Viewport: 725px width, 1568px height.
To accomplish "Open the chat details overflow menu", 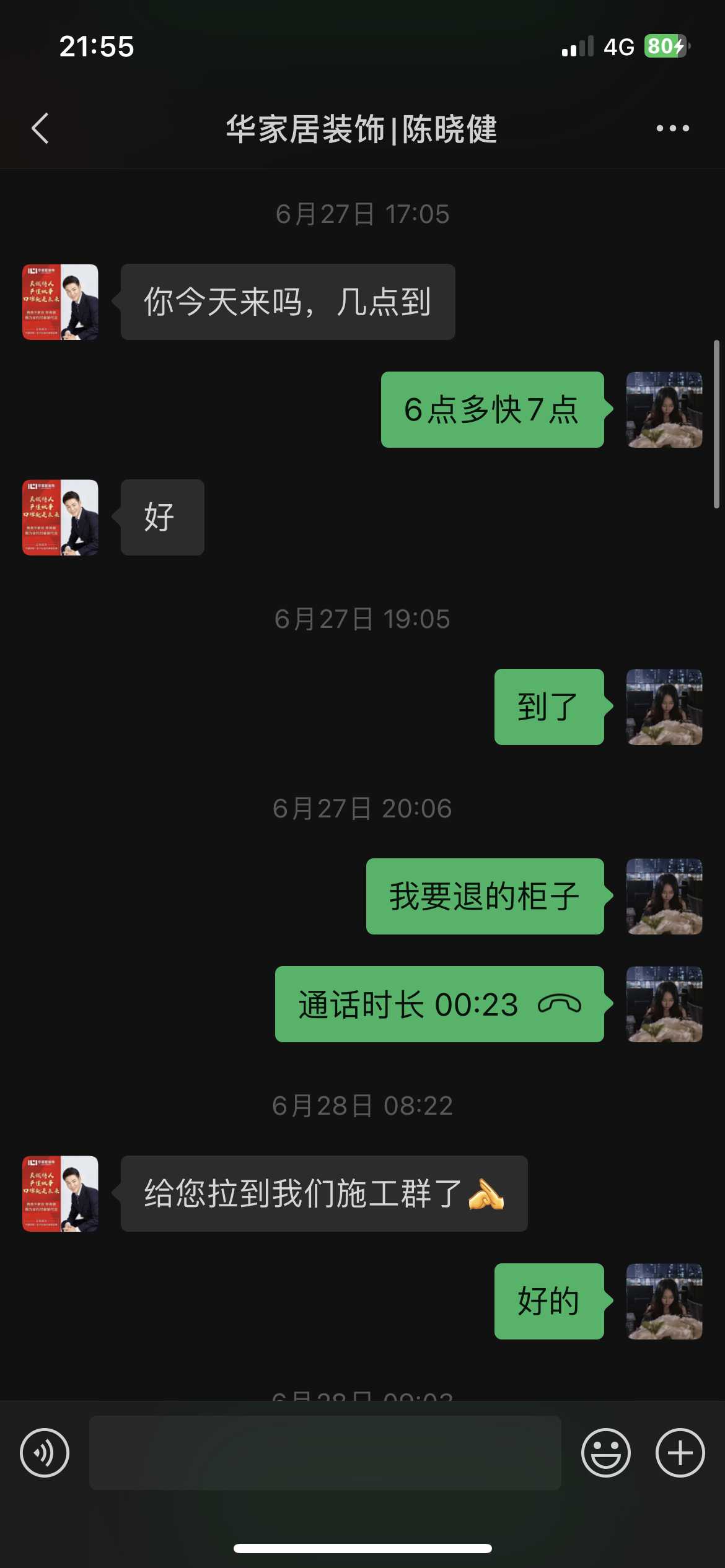I will pos(672,129).
